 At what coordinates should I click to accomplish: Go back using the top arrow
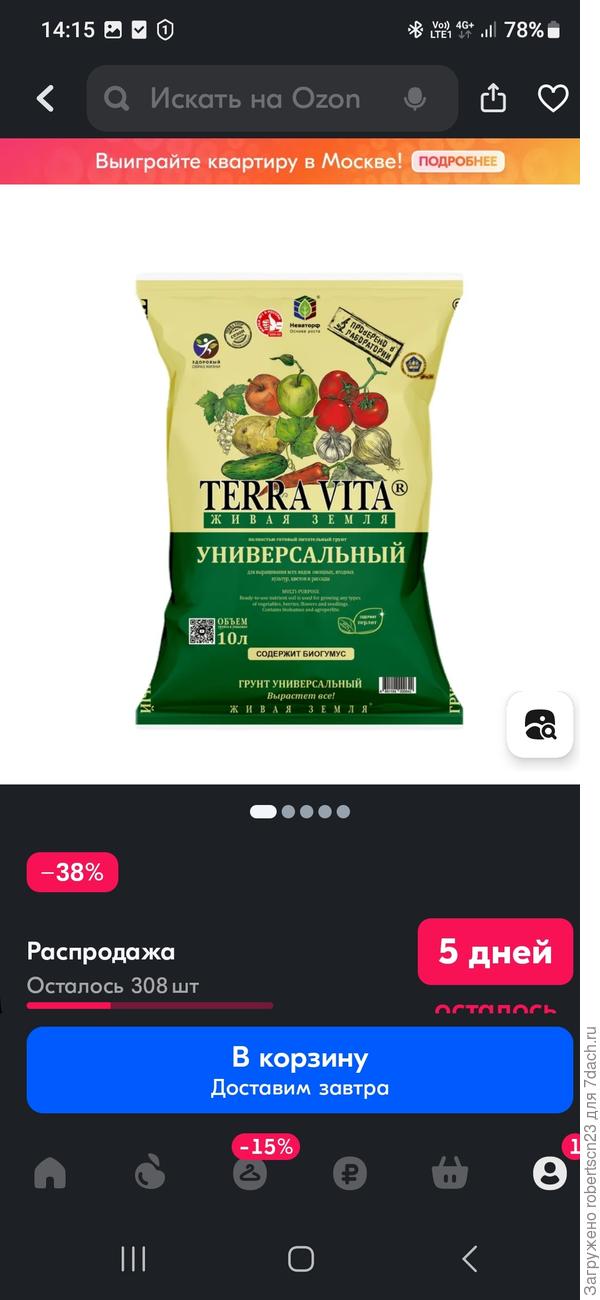[x=45, y=98]
